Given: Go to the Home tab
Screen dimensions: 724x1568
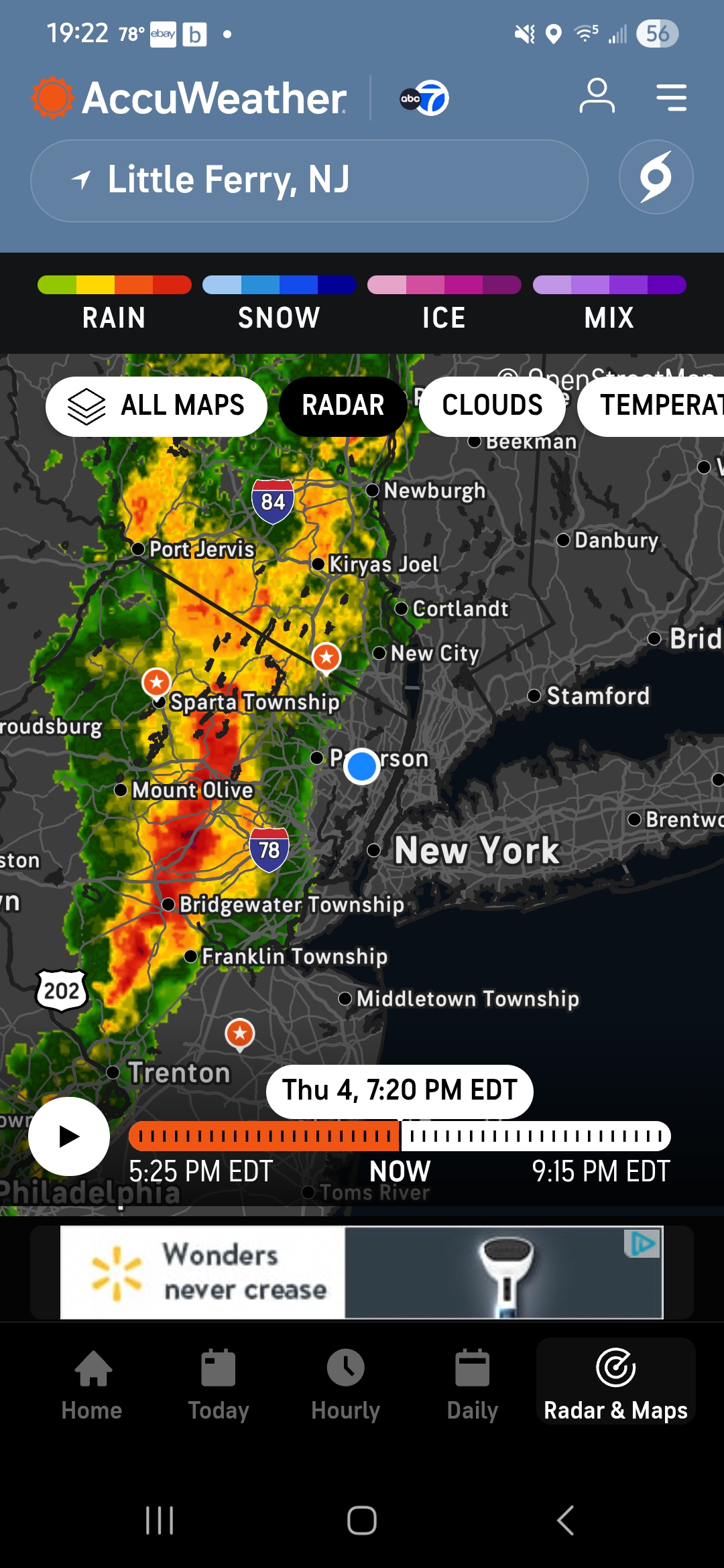Looking at the screenshot, I should coord(92,1386).
